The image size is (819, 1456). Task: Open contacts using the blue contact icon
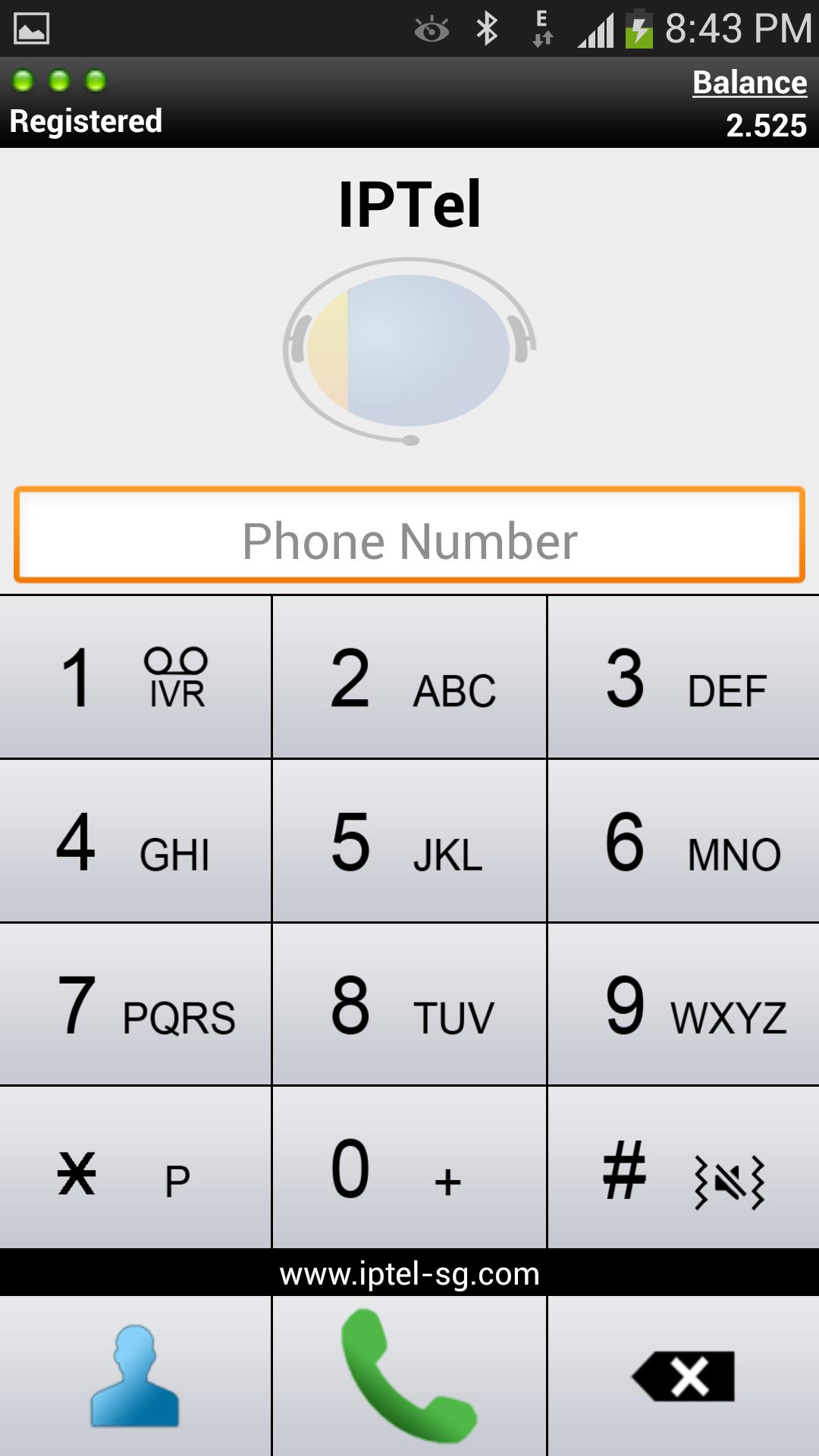[x=135, y=1376]
